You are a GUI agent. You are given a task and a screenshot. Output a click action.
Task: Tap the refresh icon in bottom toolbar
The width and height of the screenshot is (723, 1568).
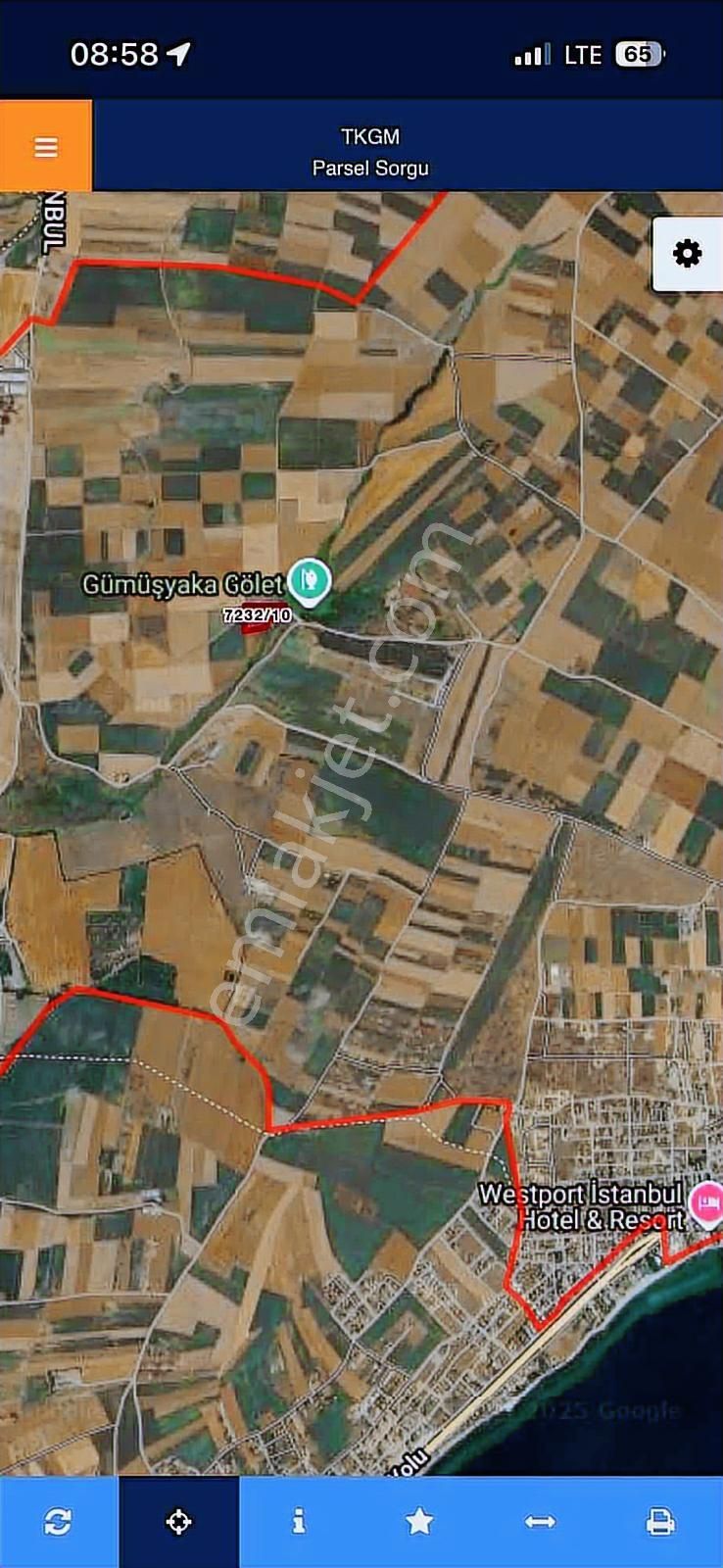pos(58,1521)
